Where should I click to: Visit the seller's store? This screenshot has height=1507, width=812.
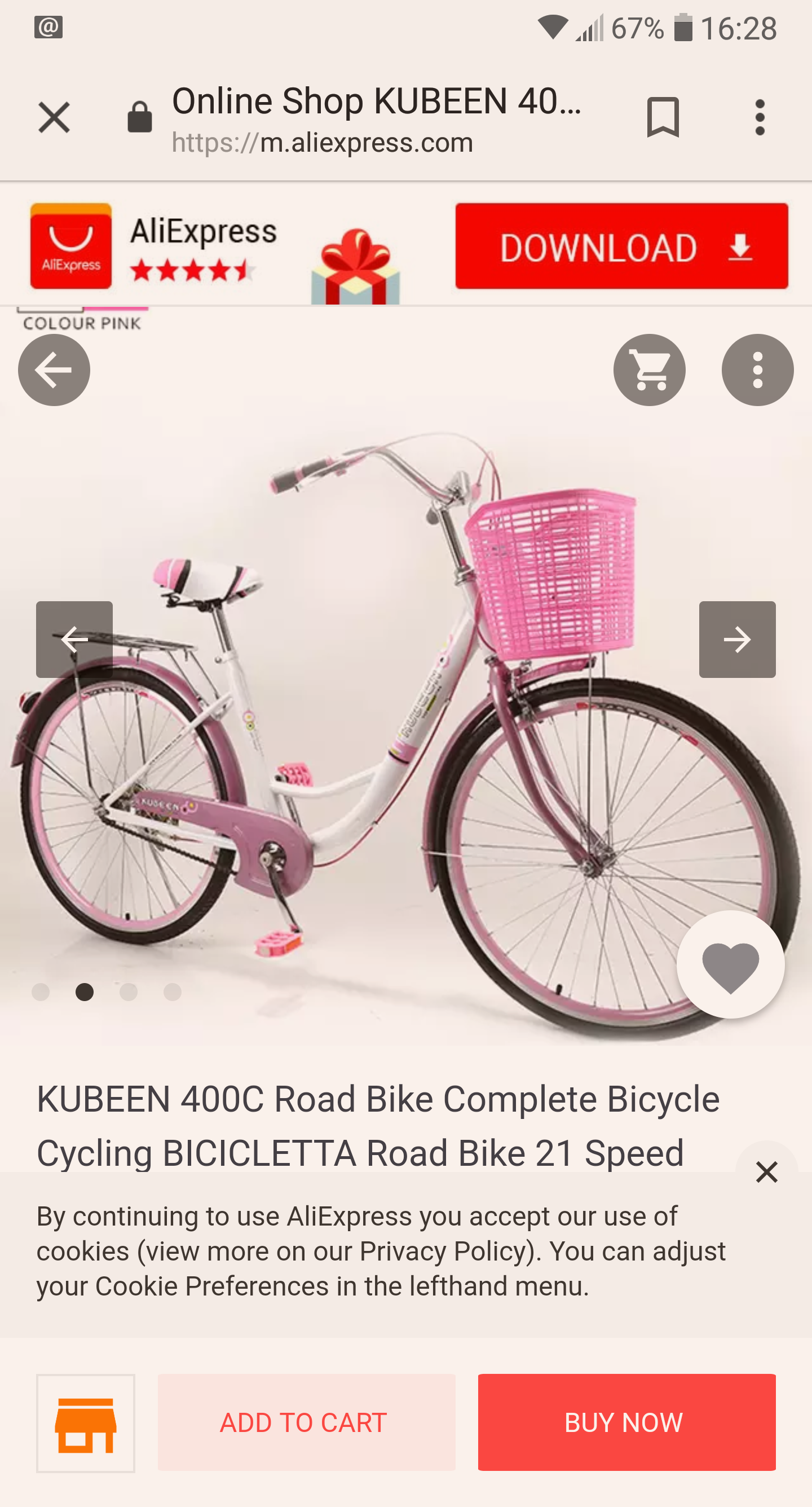pos(85,1423)
